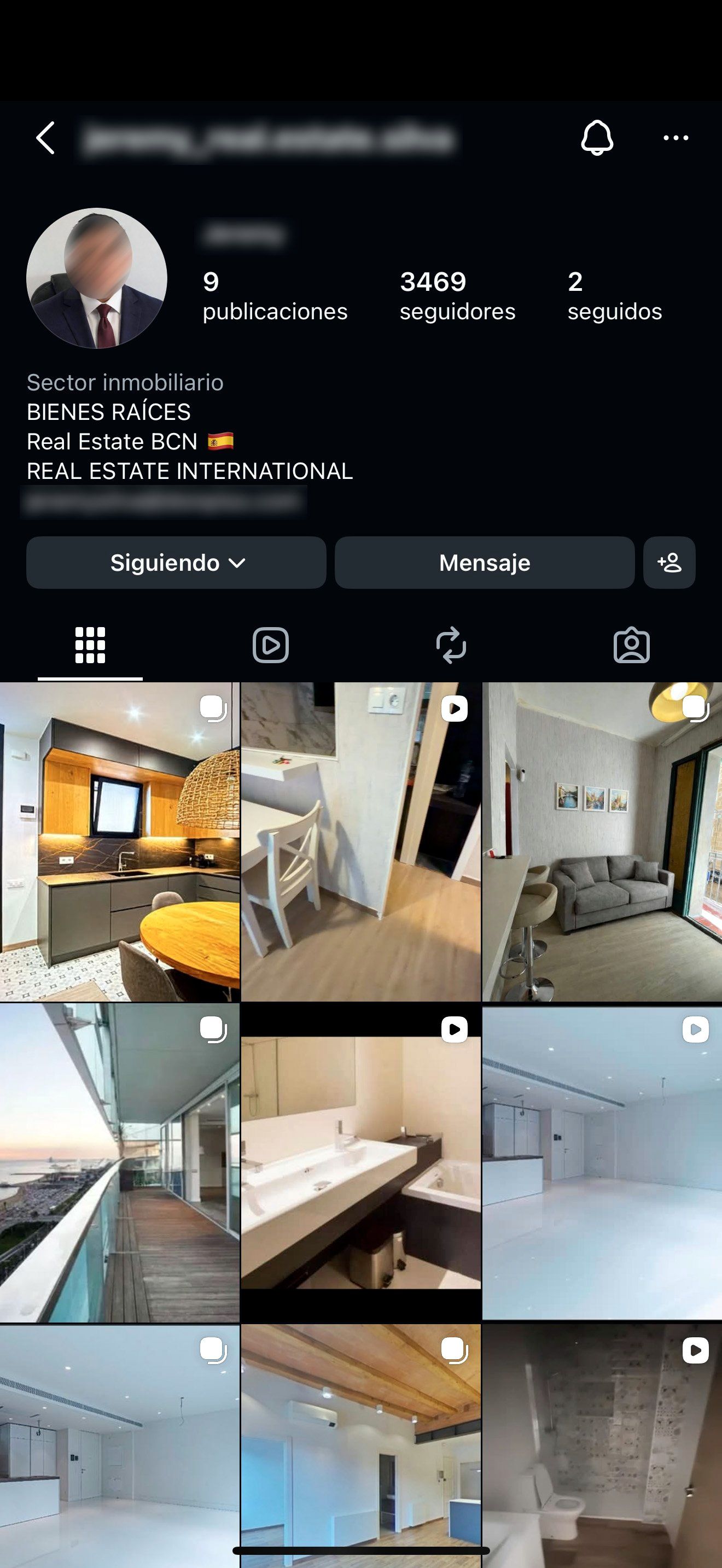Play the bathroom sink video
Image resolution: width=722 pixels, height=1568 pixels.
(360, 1163)
